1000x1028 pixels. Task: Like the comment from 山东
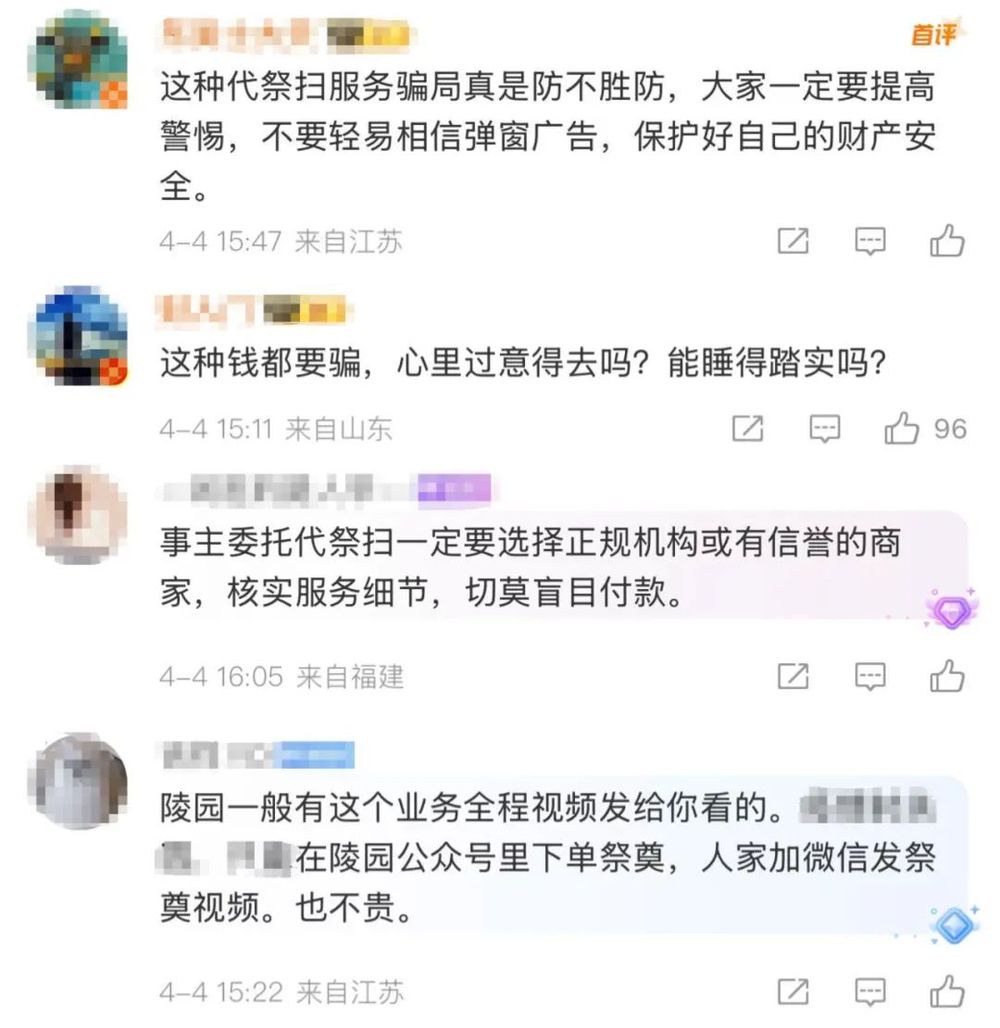(902, 429)
